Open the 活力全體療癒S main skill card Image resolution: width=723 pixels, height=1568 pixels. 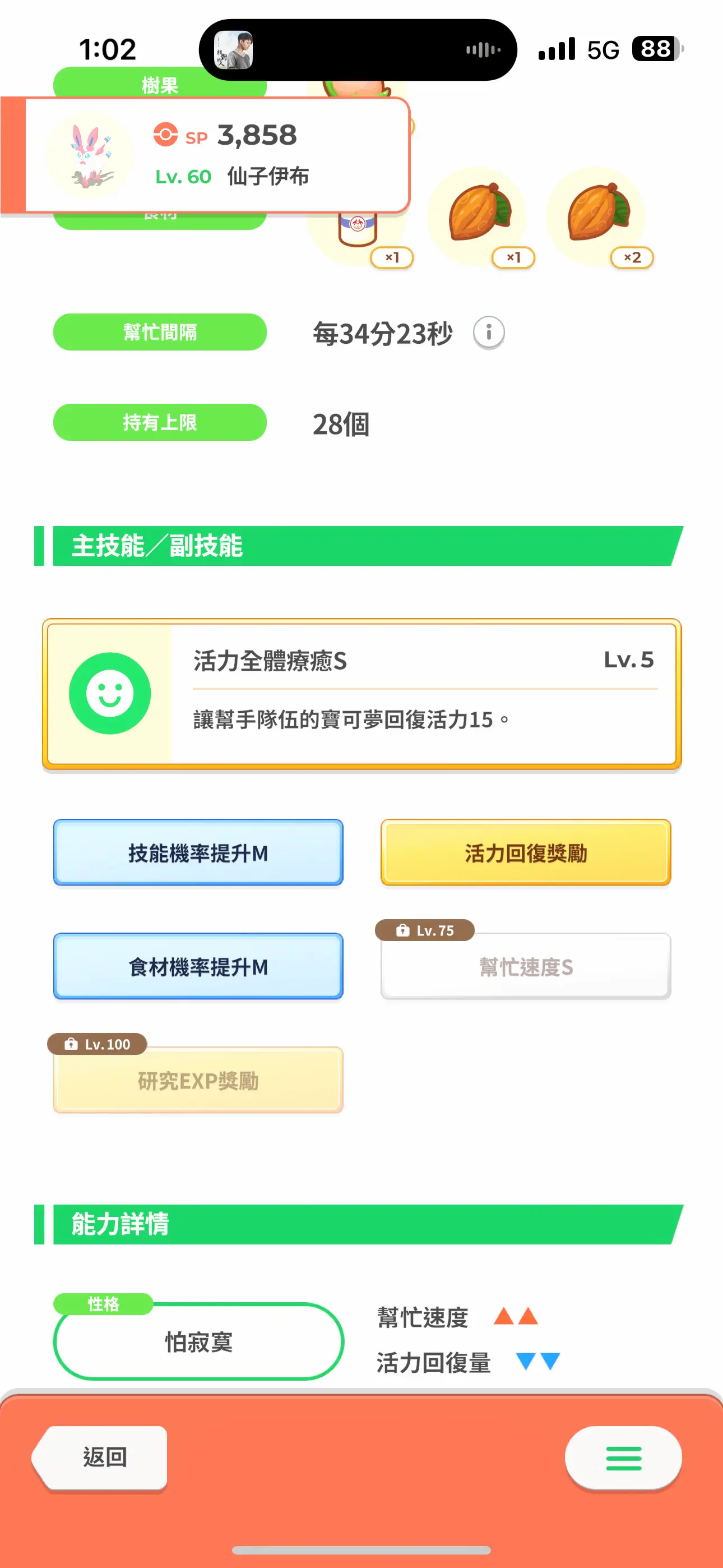click(x=361, y=694)
